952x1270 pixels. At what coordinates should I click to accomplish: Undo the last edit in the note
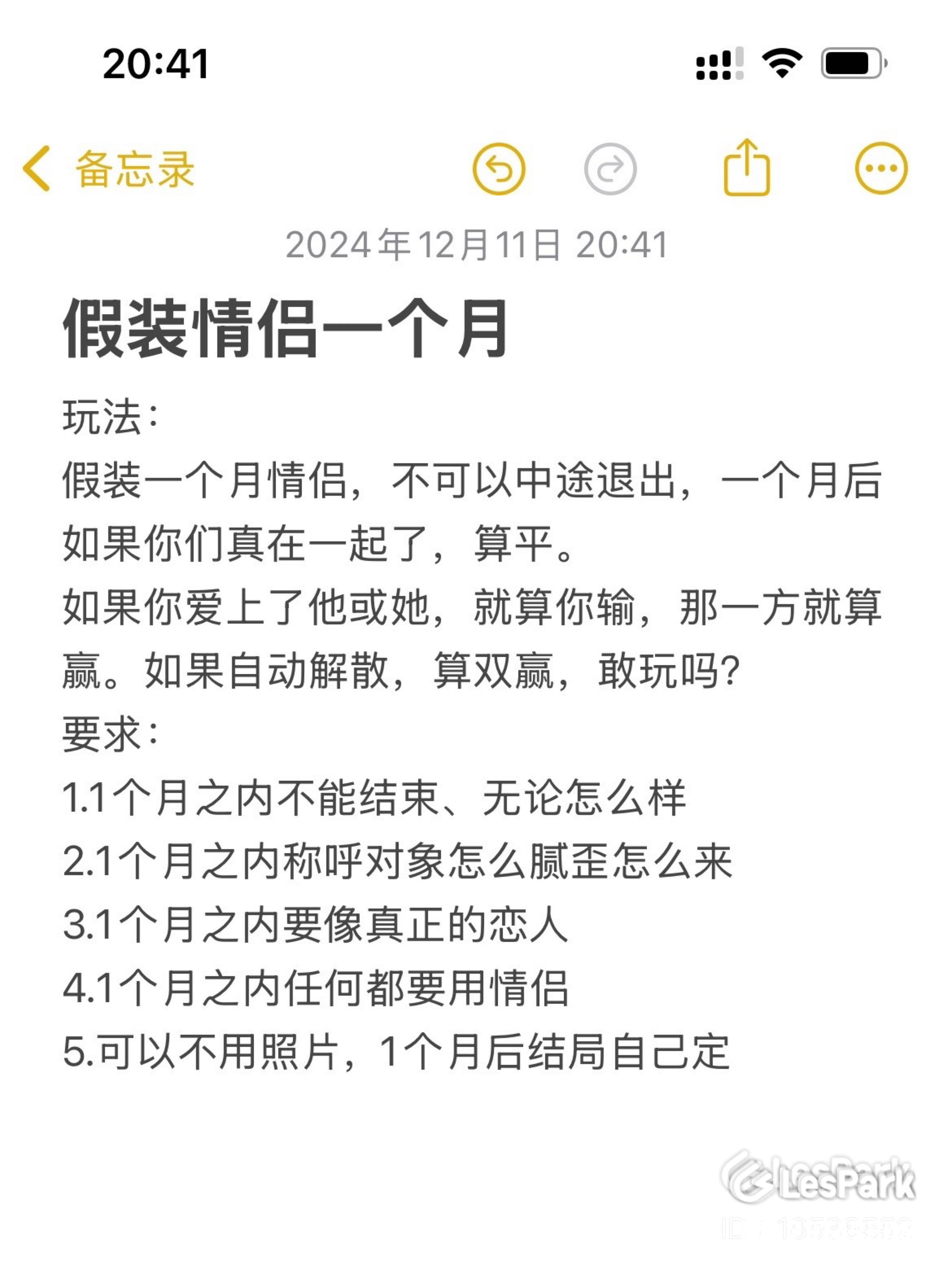[499, 169]
